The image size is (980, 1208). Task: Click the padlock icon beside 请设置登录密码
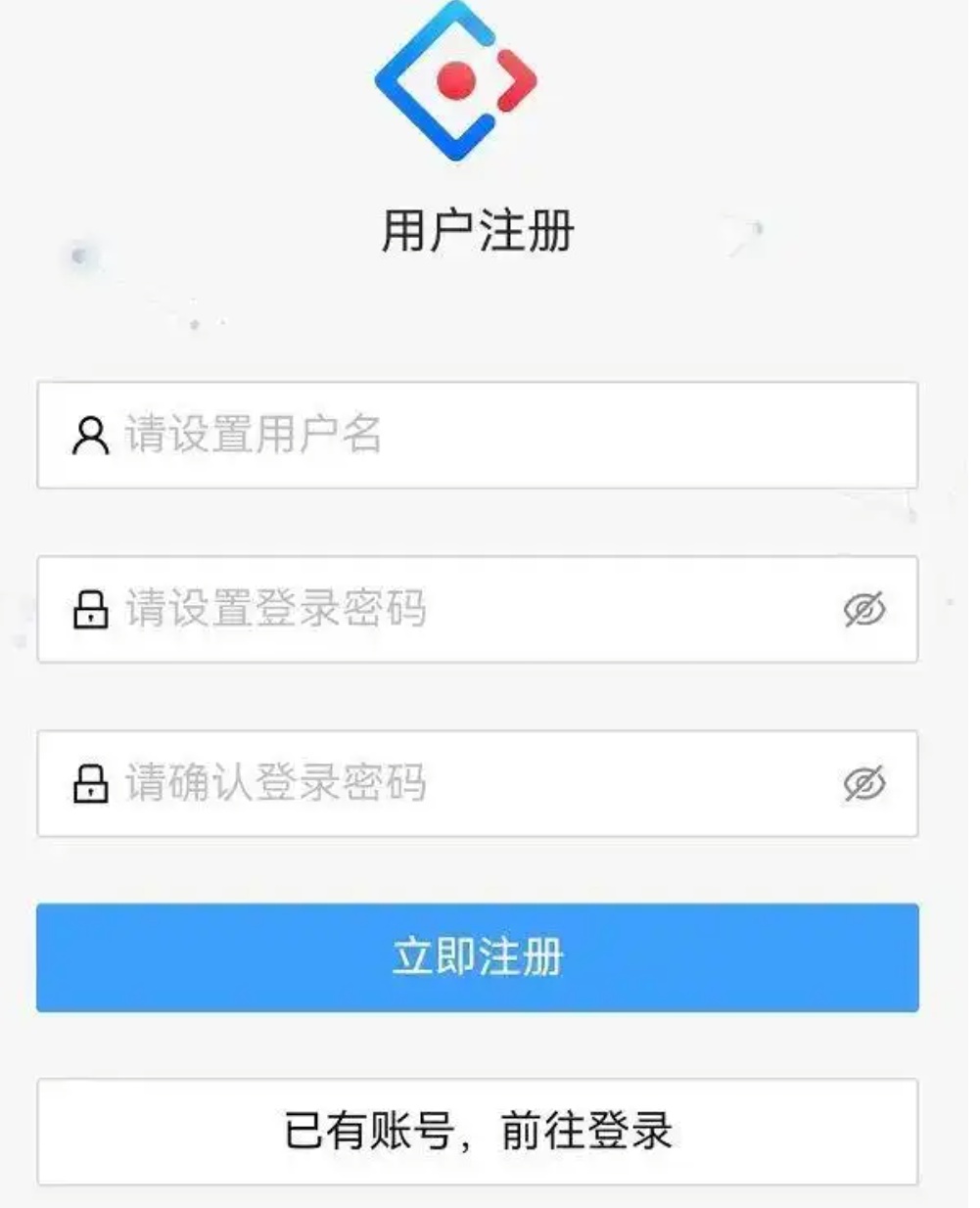click(x=90, y=607)
